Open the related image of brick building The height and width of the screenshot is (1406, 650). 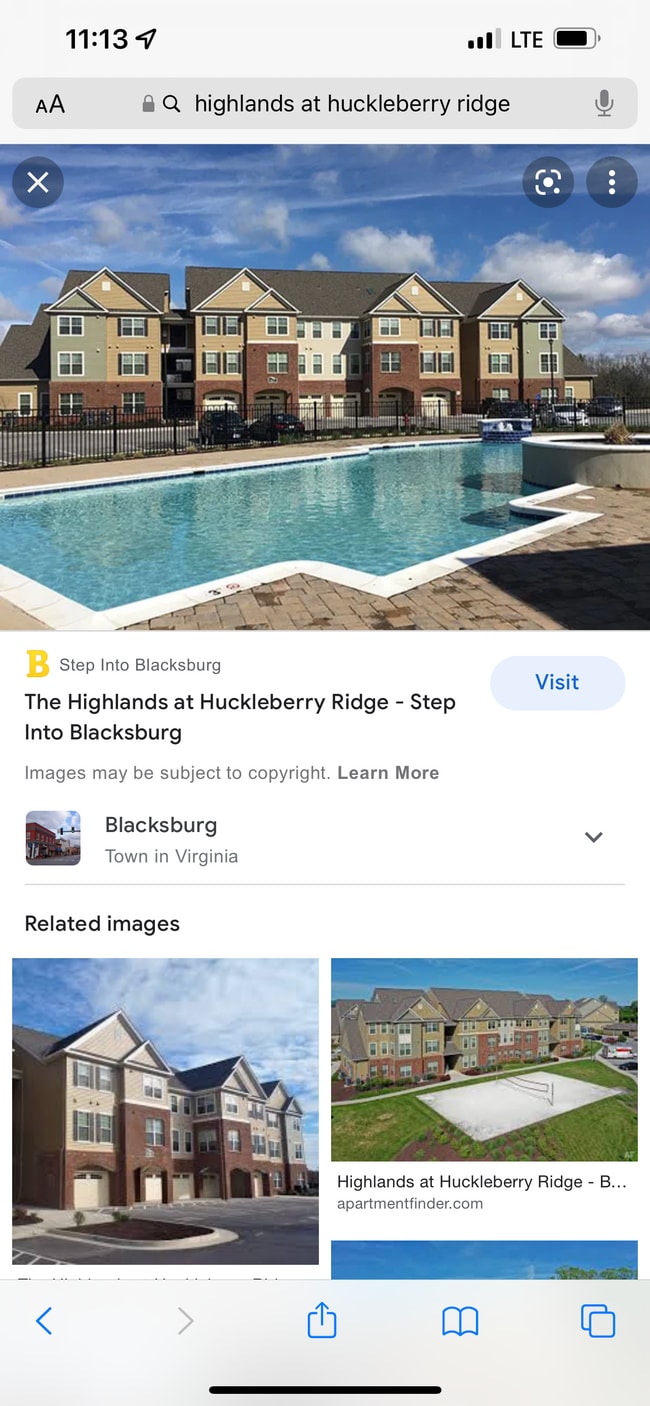point(165,1110)
